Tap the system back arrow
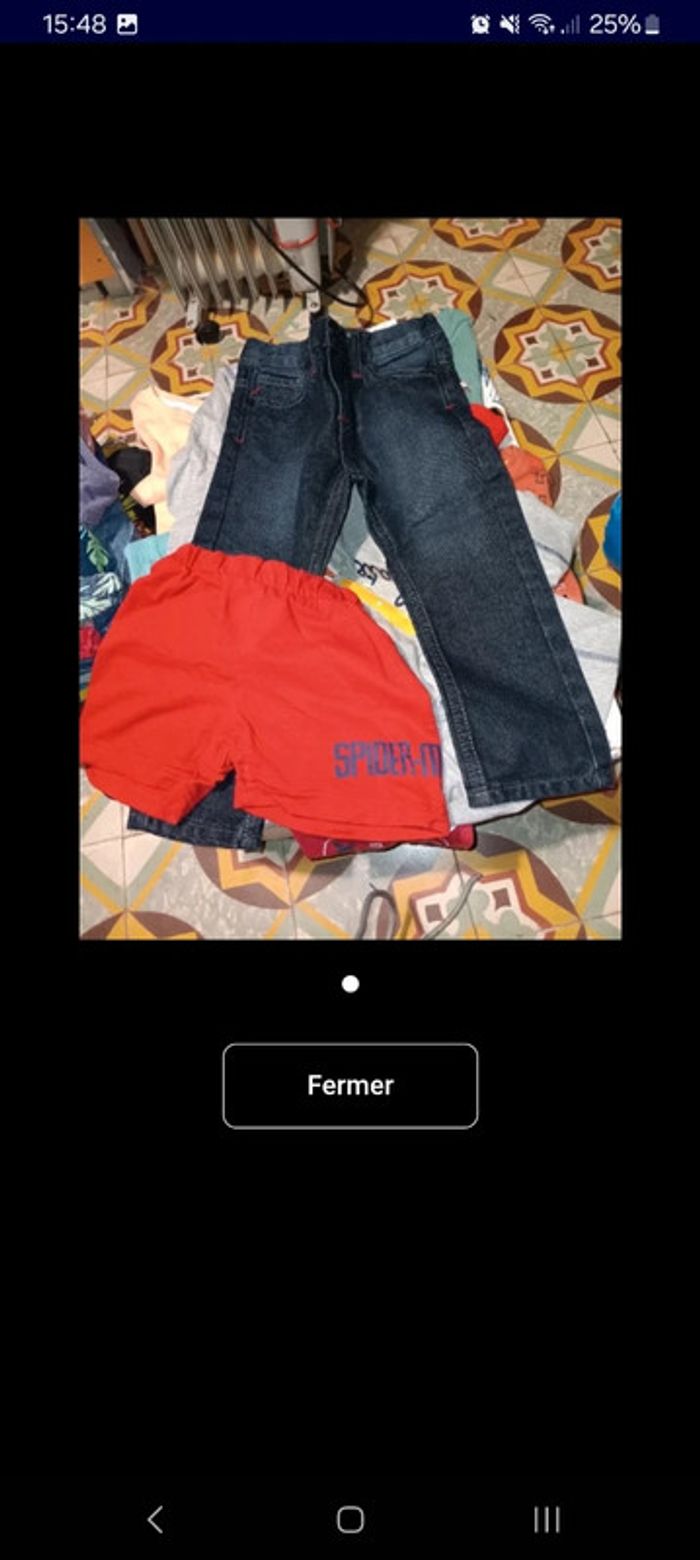The image size is (700, 1560). tap(155, 1519)
